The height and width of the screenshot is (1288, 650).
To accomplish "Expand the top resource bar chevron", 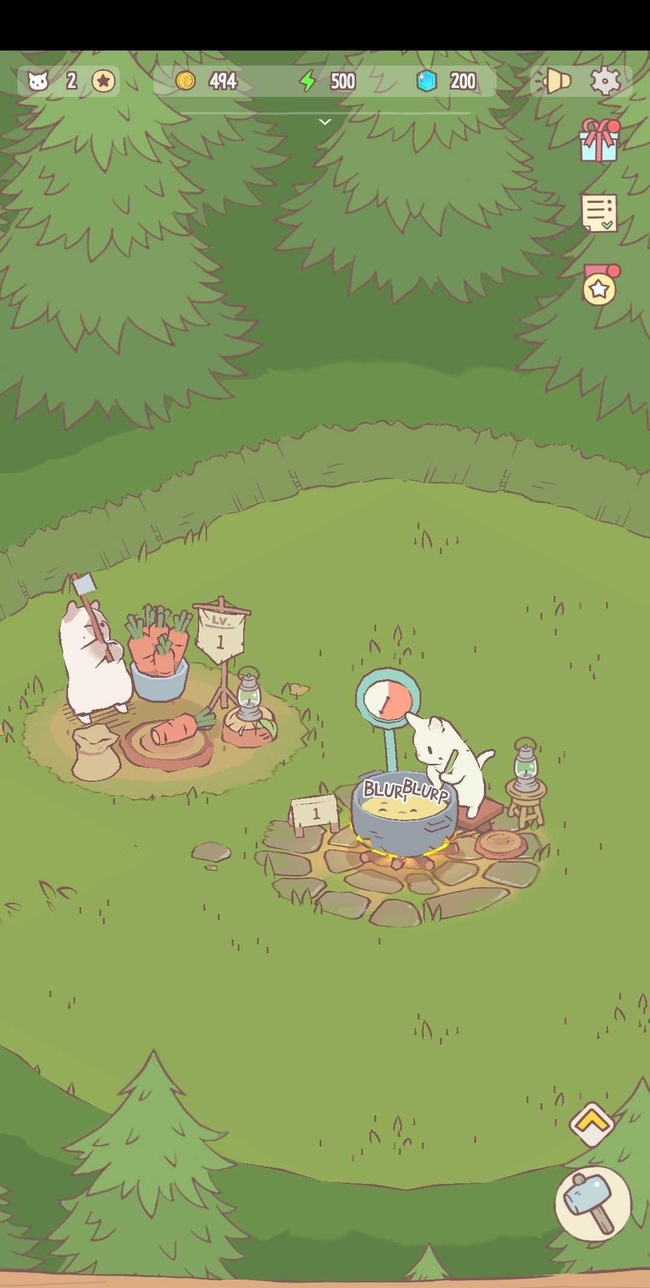I will [x=324, y=122].
